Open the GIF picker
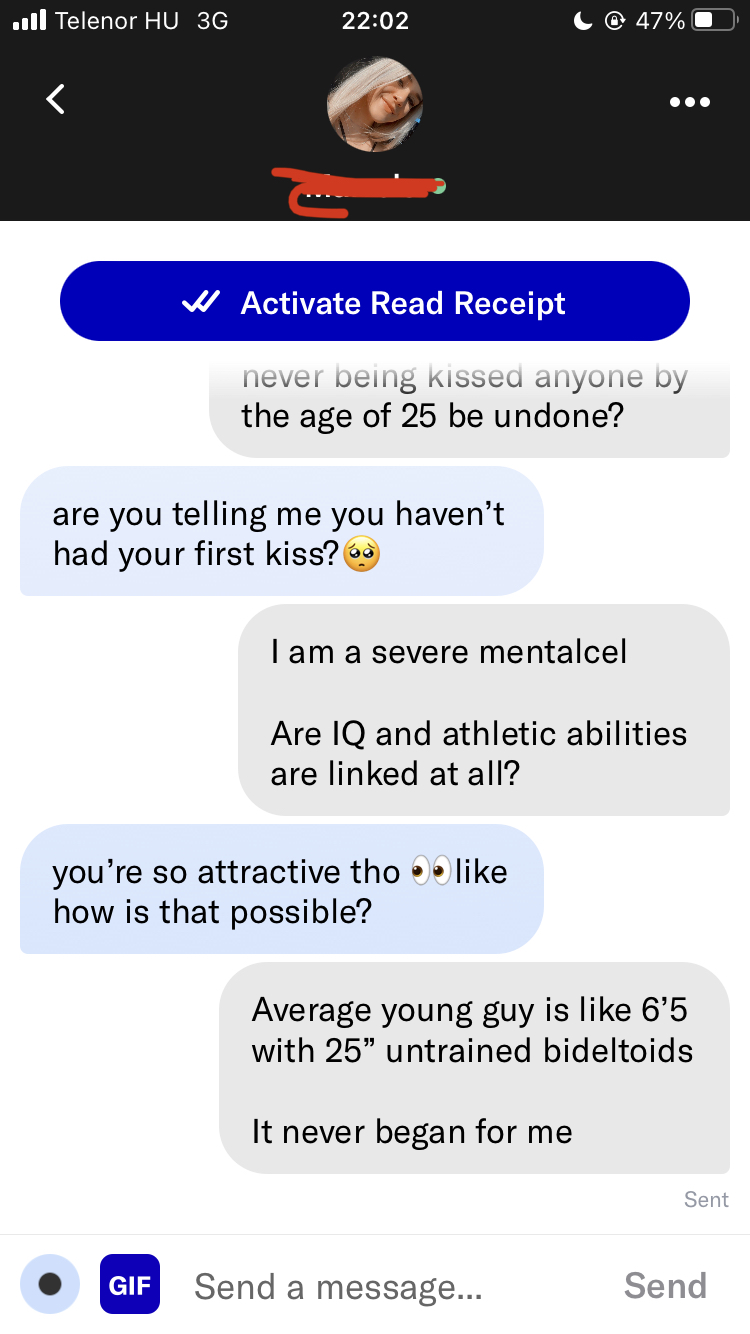The height and width of the screenshot is (1334, 750). 130,1285
